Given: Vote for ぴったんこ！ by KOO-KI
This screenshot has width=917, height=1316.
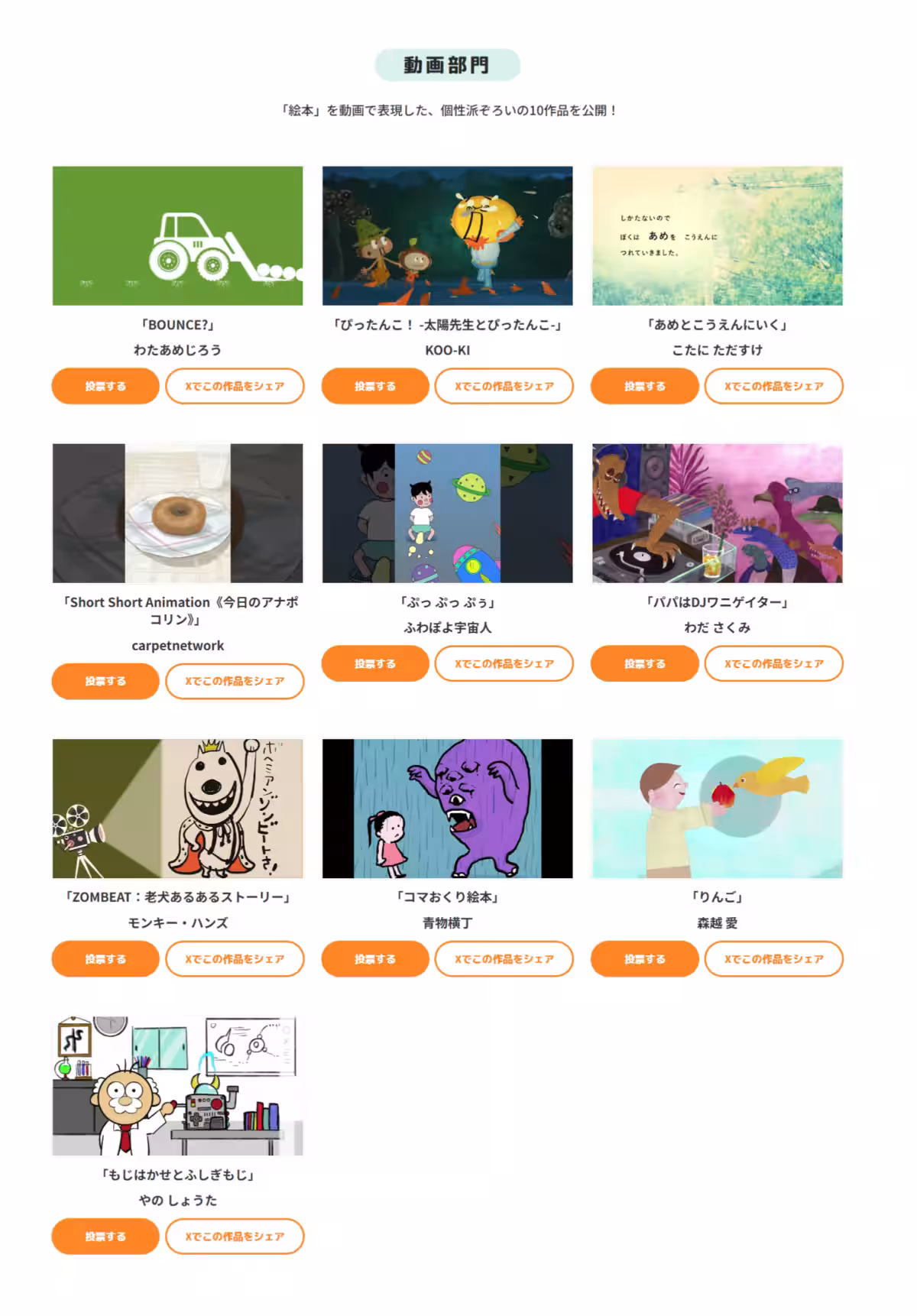Looking at the screenshot, I should coord(375,386).
